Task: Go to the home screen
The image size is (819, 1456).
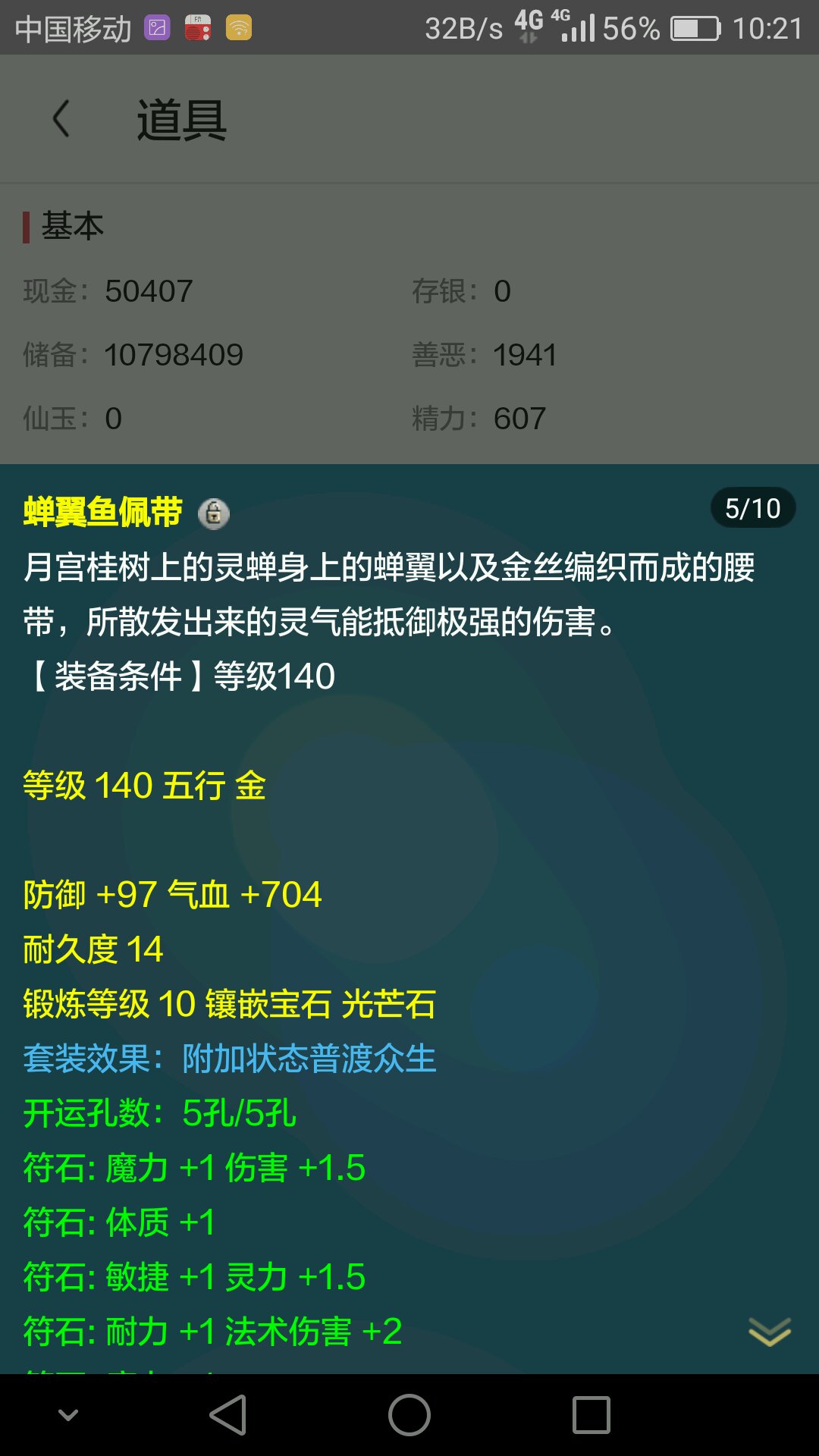Action: pos(409,1415)
